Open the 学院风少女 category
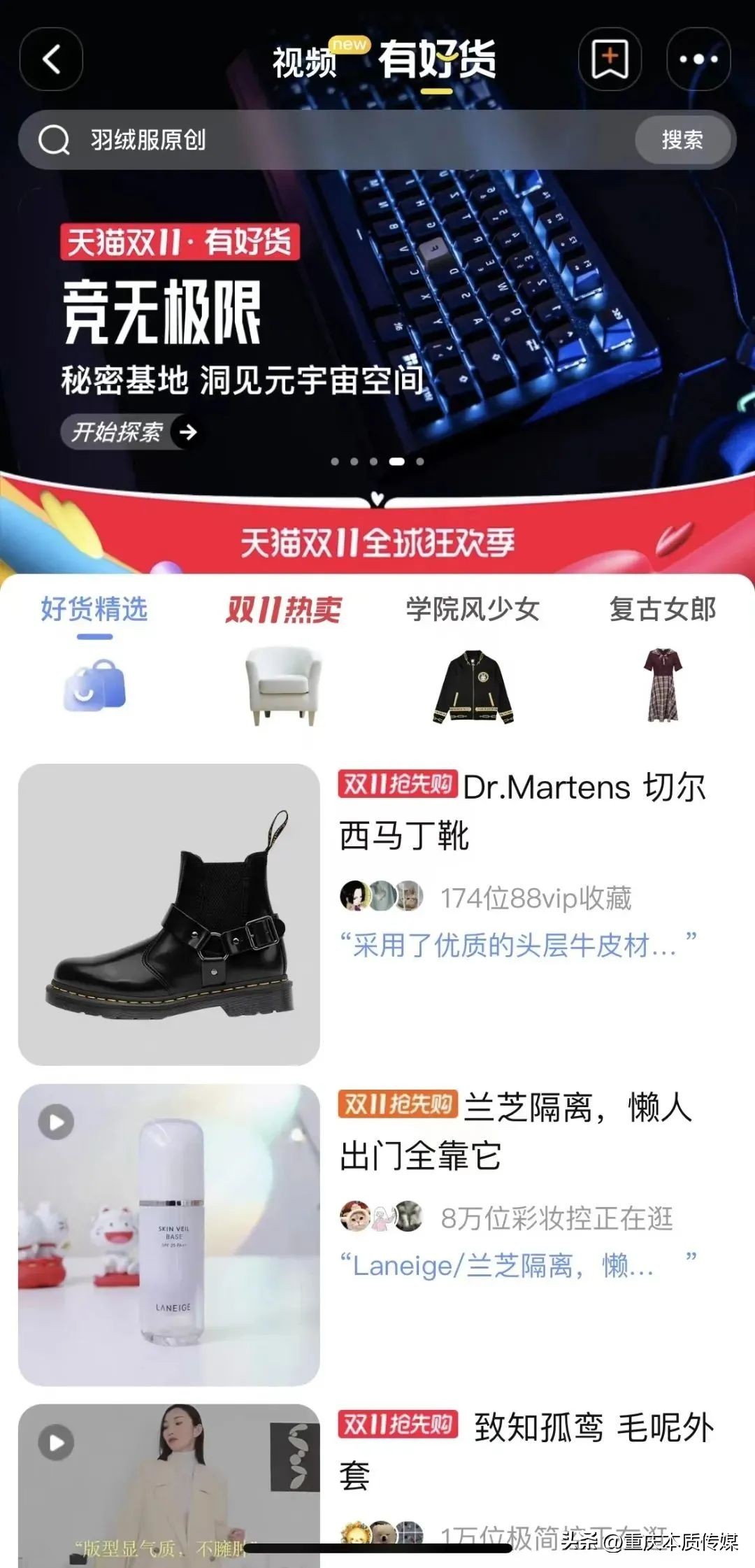The height and width of the screenshot is (1568, 755). pos(472,610)
